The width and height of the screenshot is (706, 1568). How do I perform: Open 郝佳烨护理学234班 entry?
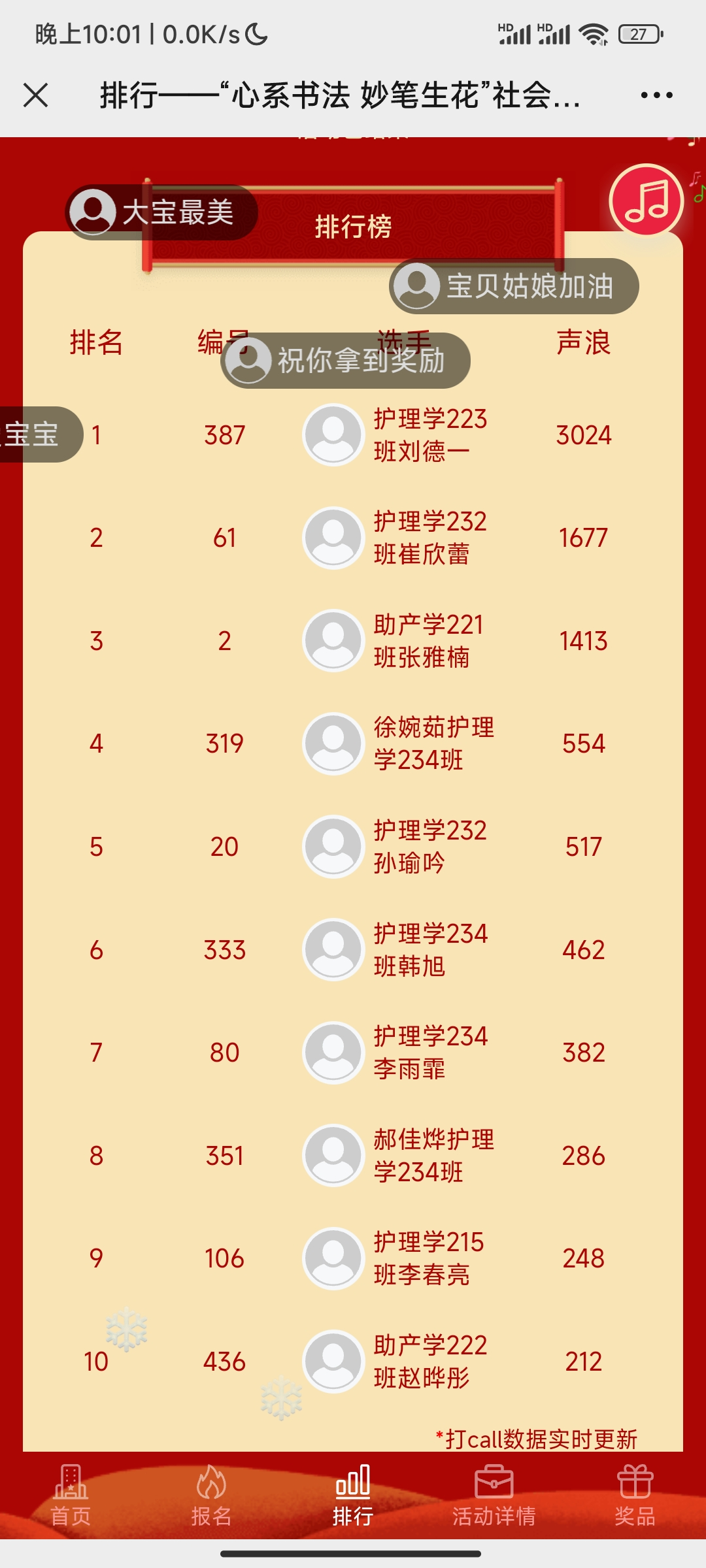433,1155
